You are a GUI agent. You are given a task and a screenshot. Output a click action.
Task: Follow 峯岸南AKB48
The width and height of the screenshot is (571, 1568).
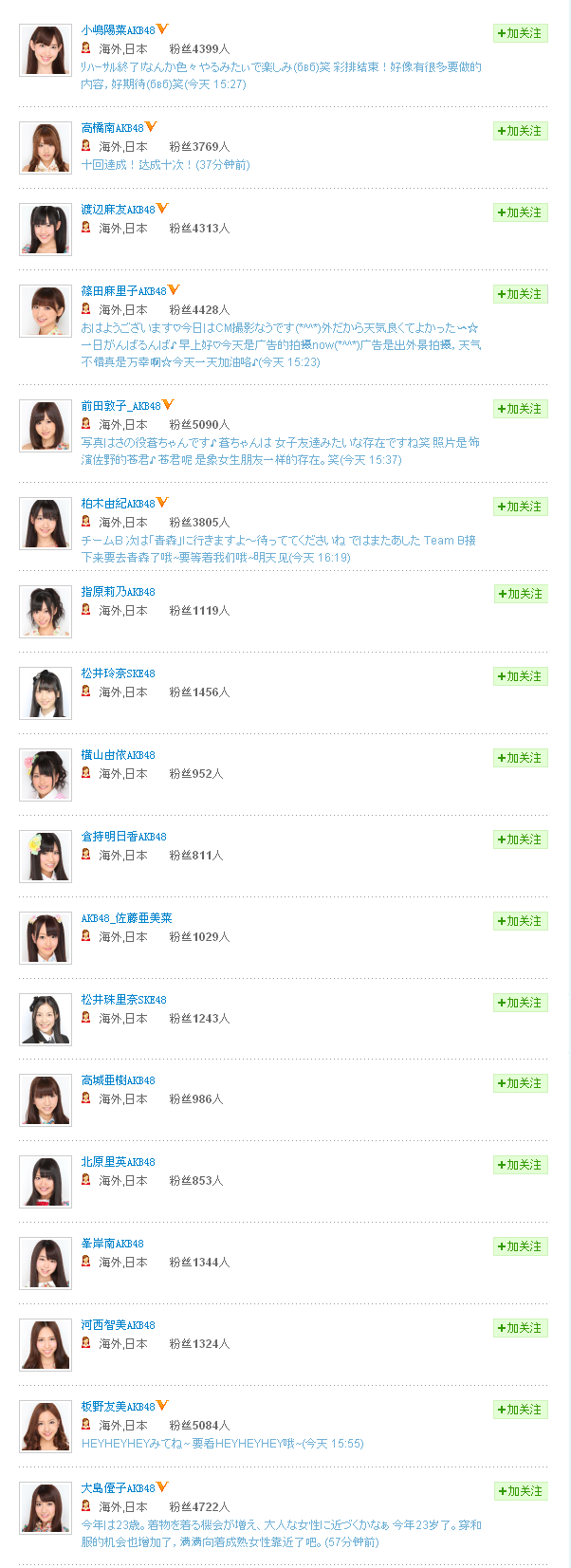click(x=520, y=1246)
